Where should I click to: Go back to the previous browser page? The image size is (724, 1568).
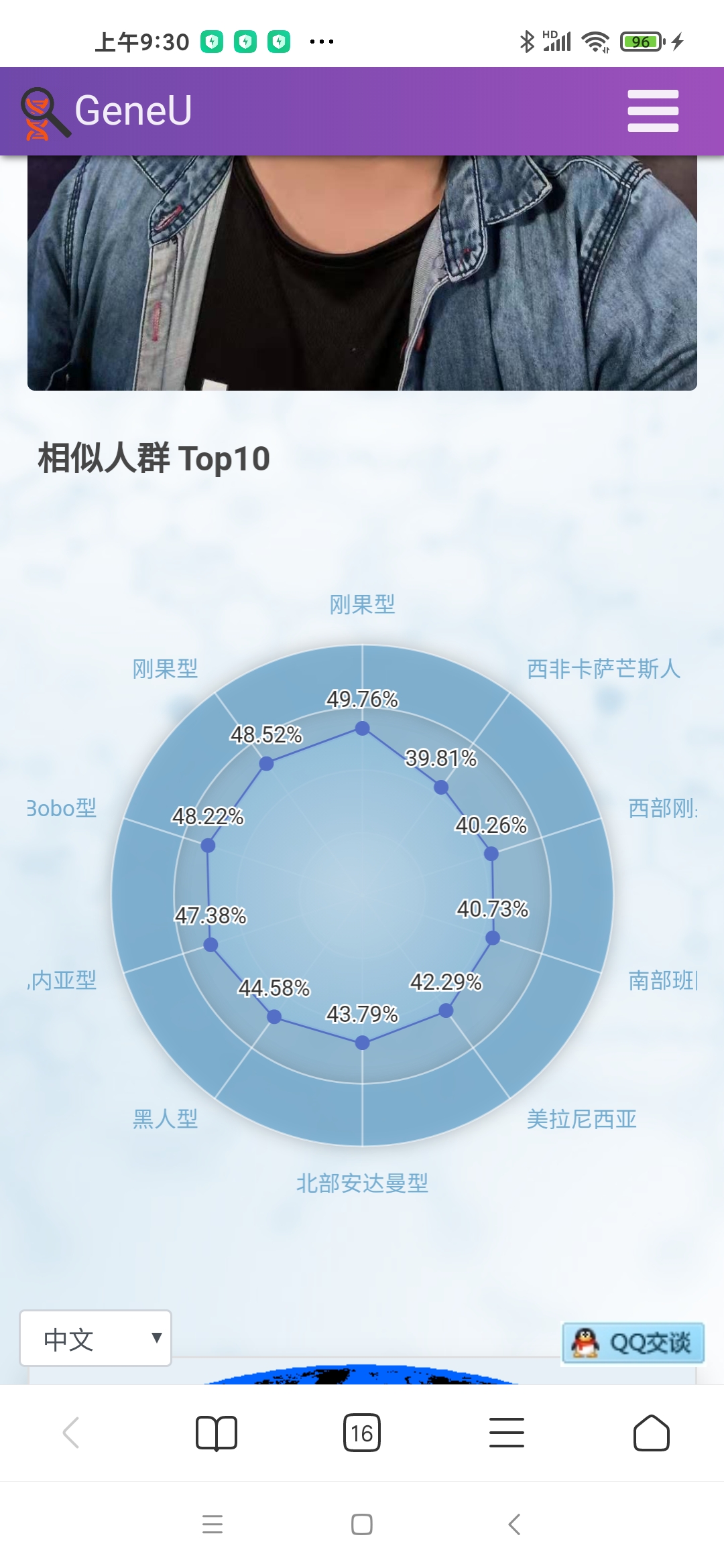[x=71, y=1433]
